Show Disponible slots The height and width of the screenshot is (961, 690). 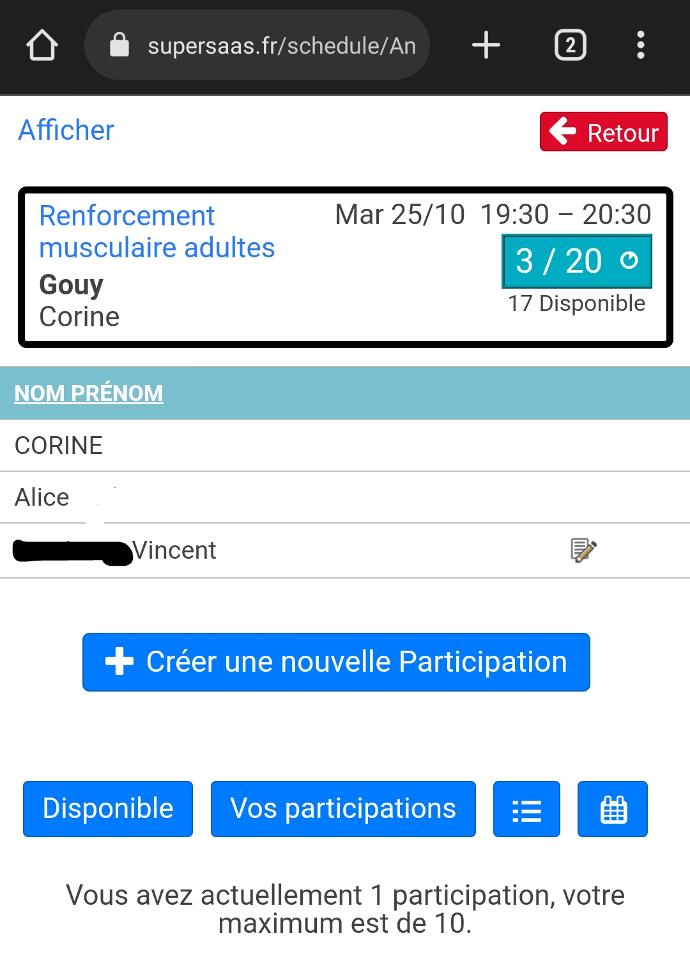pos(108,809)
